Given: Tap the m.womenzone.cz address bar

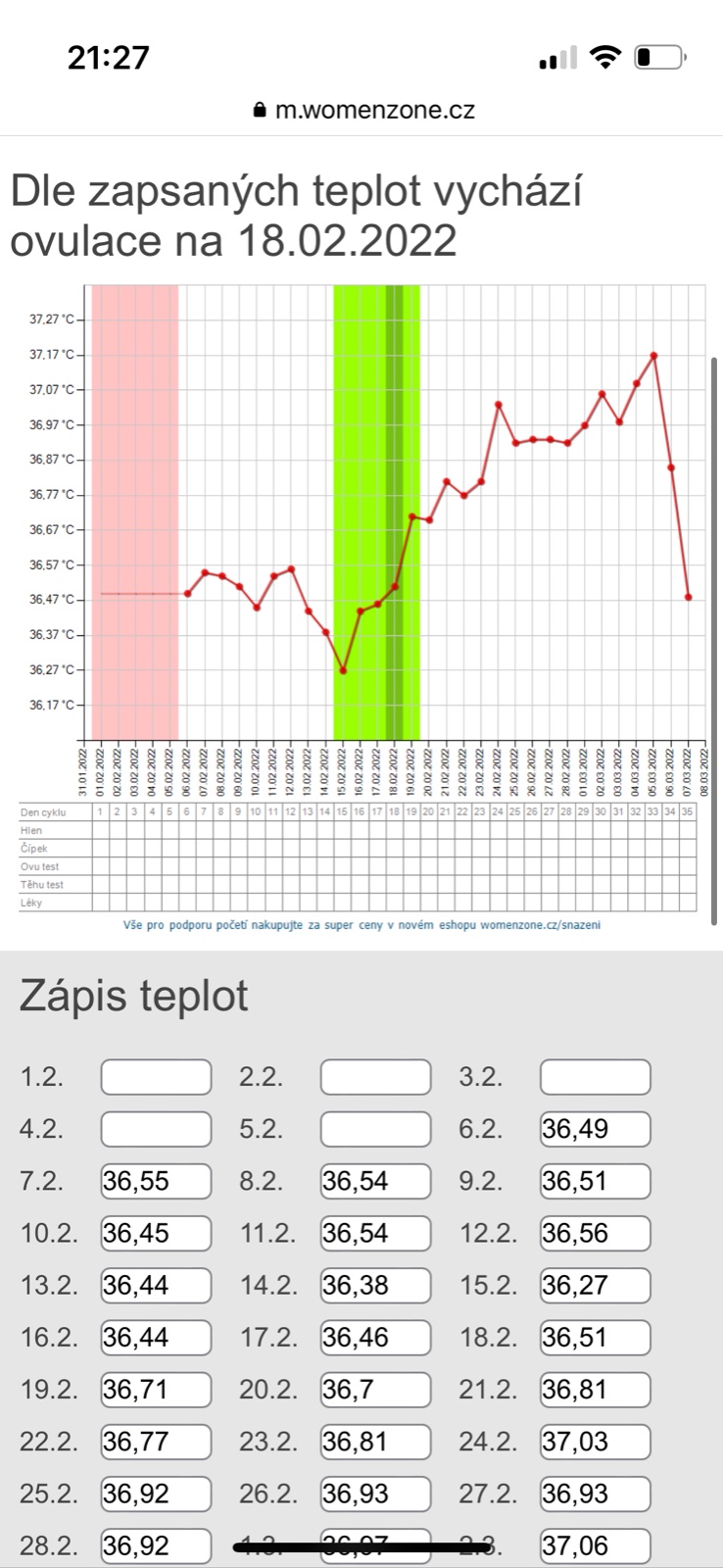Looking at the screenshot, I should (362, 110).
